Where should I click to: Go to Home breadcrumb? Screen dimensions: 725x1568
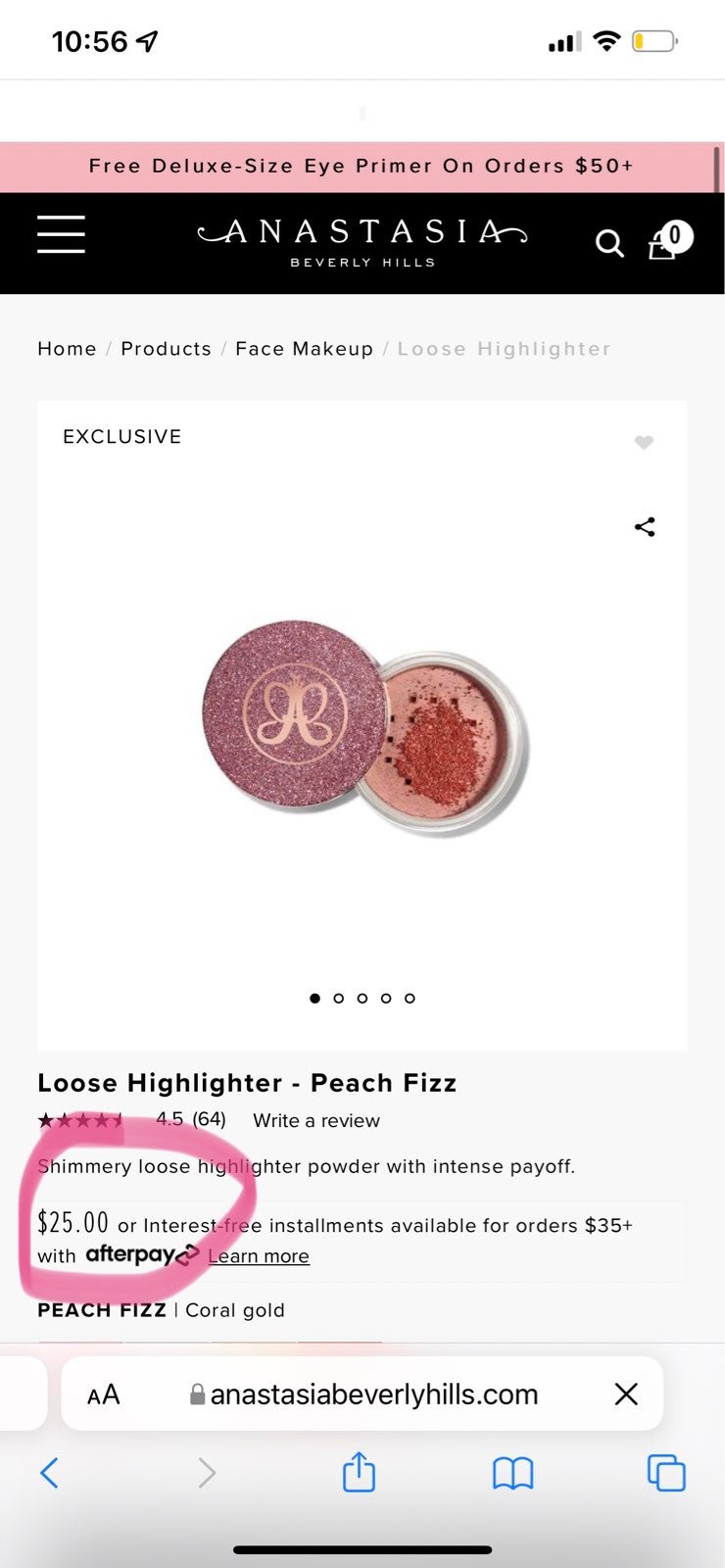point(67,349)
